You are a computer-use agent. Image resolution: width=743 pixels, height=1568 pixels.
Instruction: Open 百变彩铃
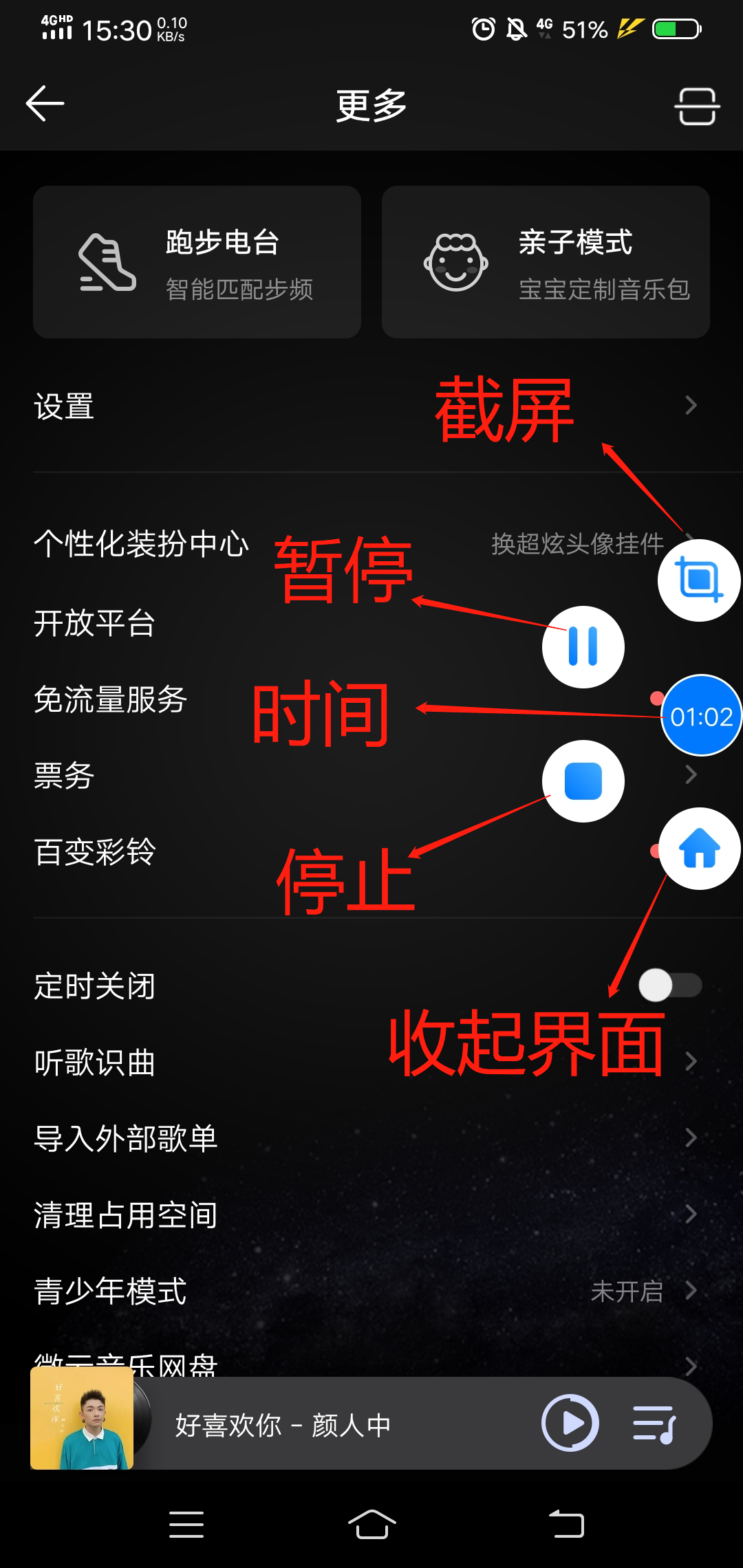tap(95, 852)
